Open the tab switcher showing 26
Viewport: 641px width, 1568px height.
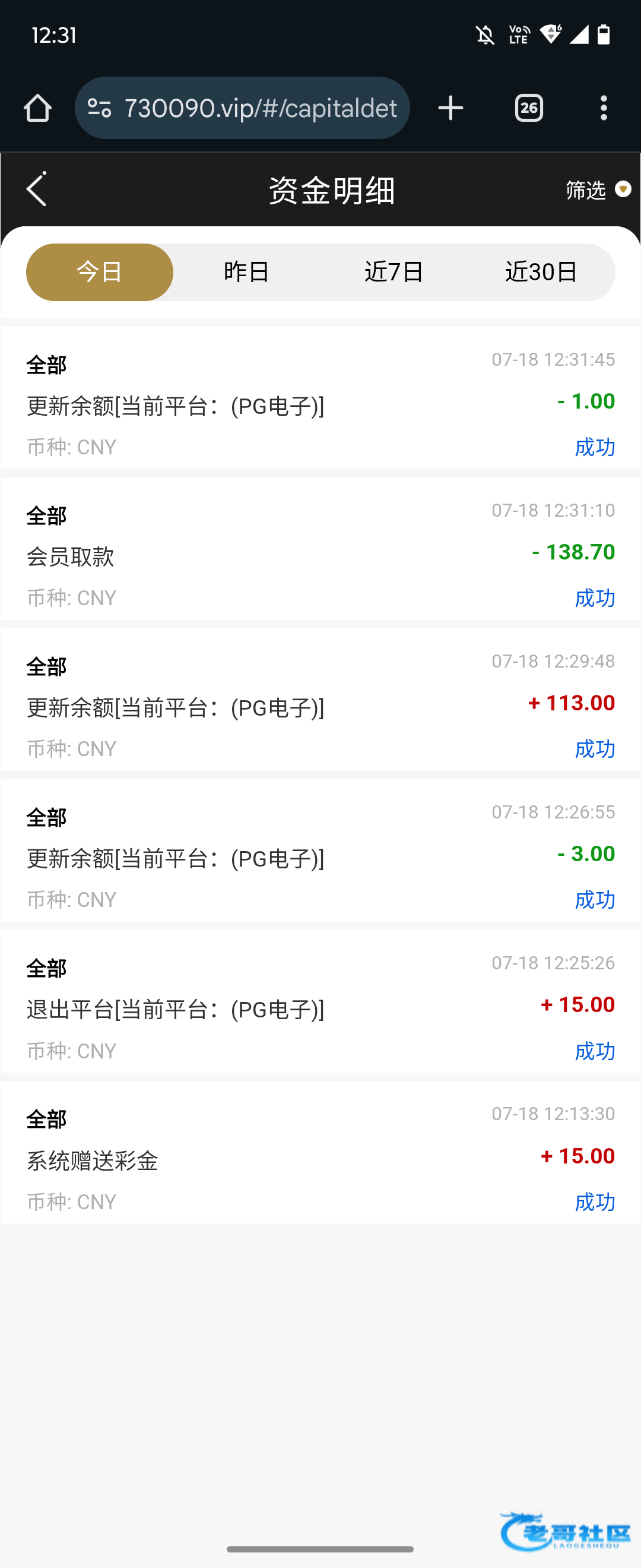pos(528,108)
